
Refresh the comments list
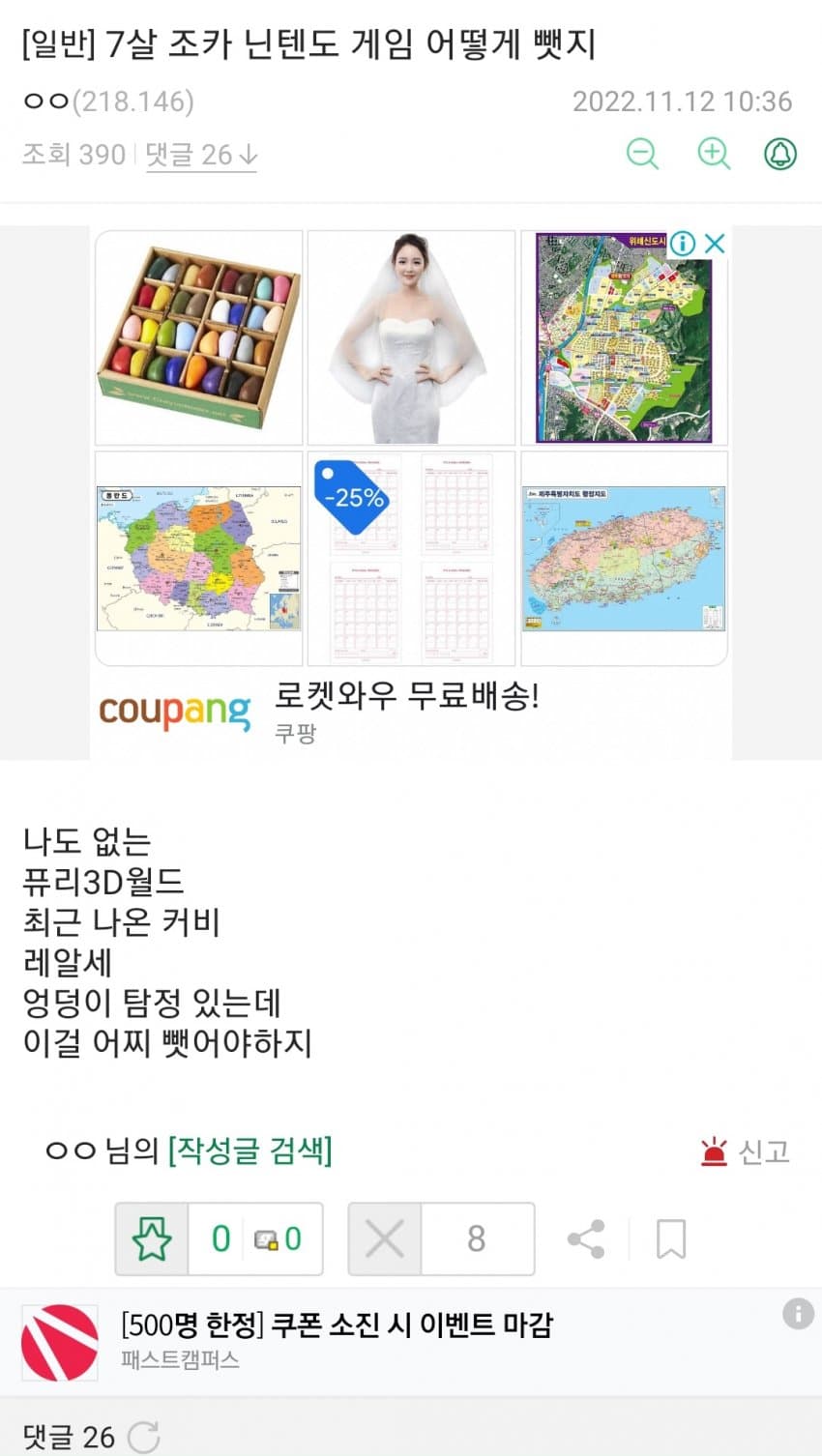coord(144,1438)
